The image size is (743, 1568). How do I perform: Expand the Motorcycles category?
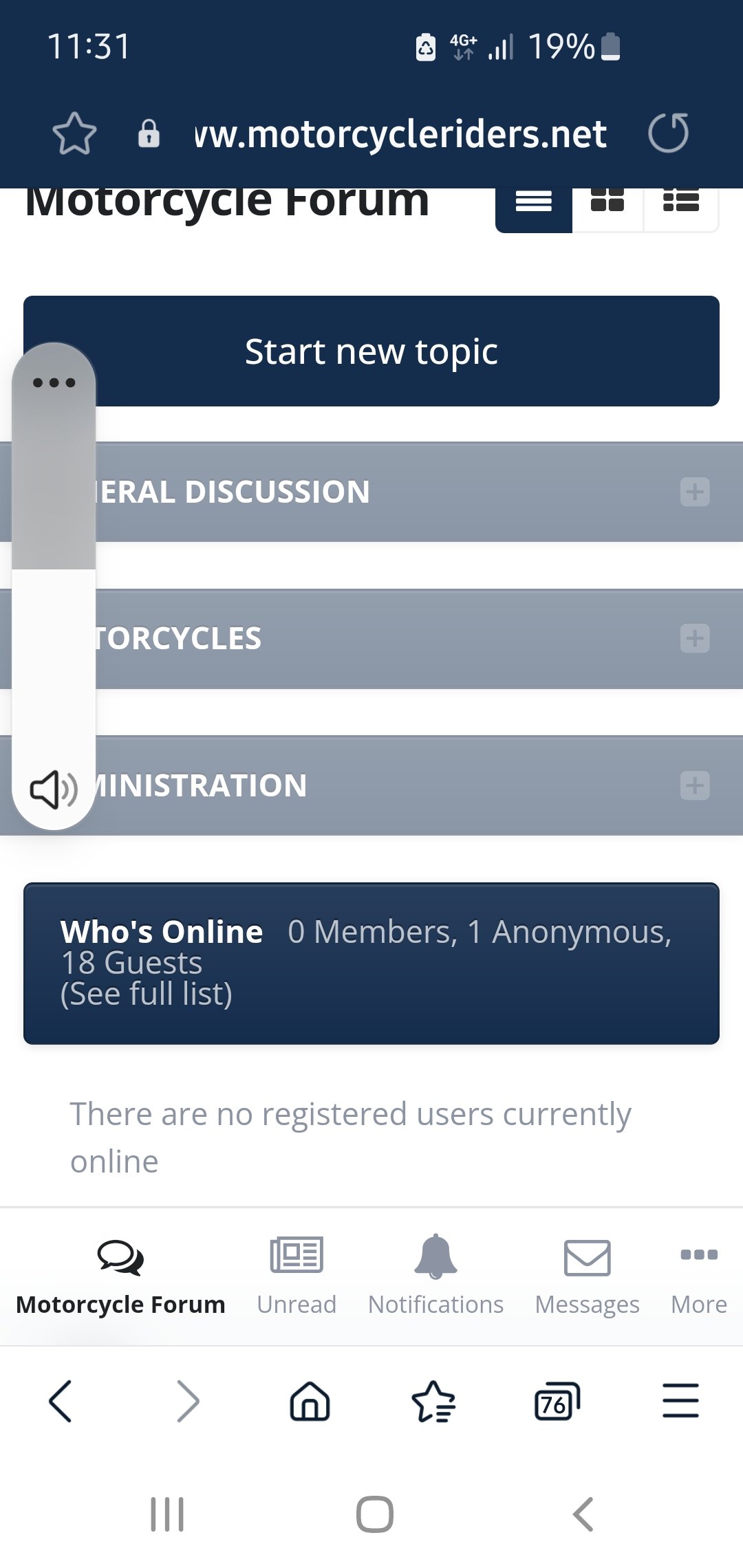tap(695, 638)
